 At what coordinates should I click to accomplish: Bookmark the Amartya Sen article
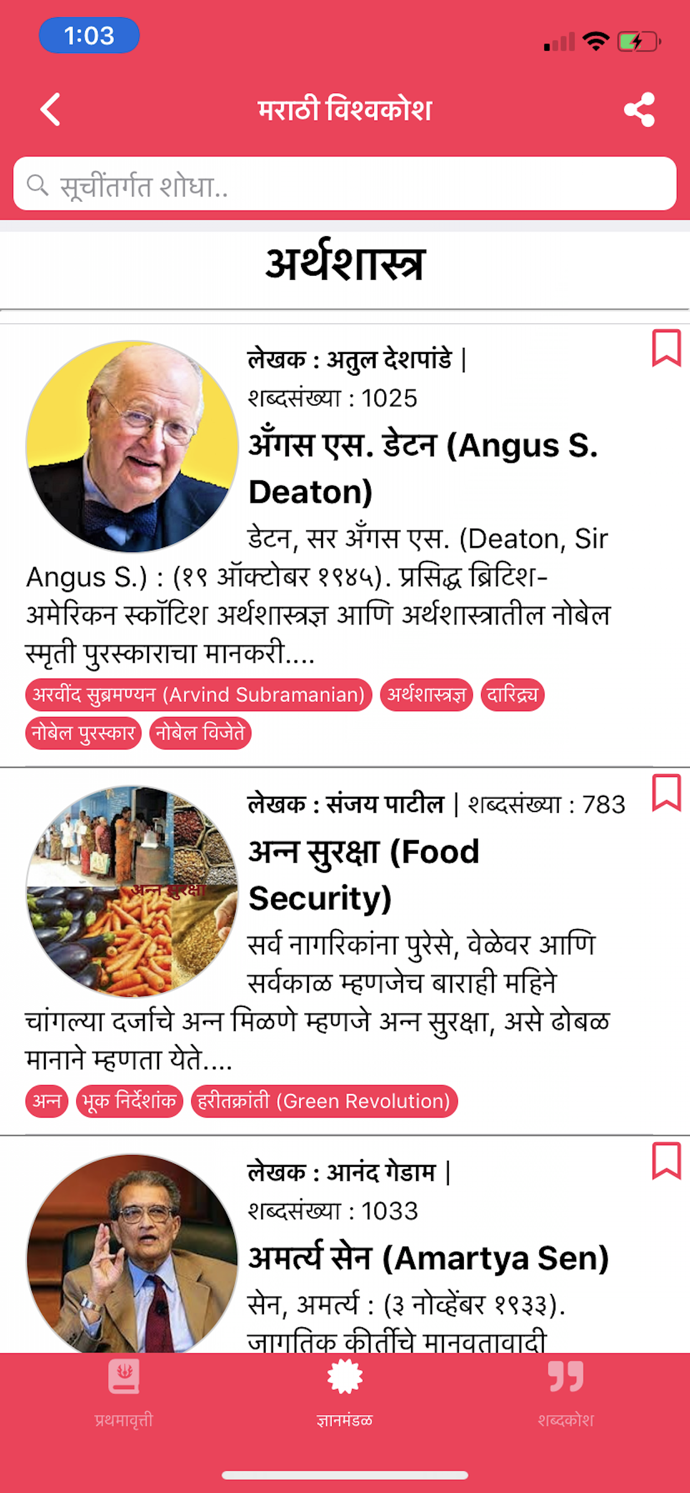(x=666, y=1161)
